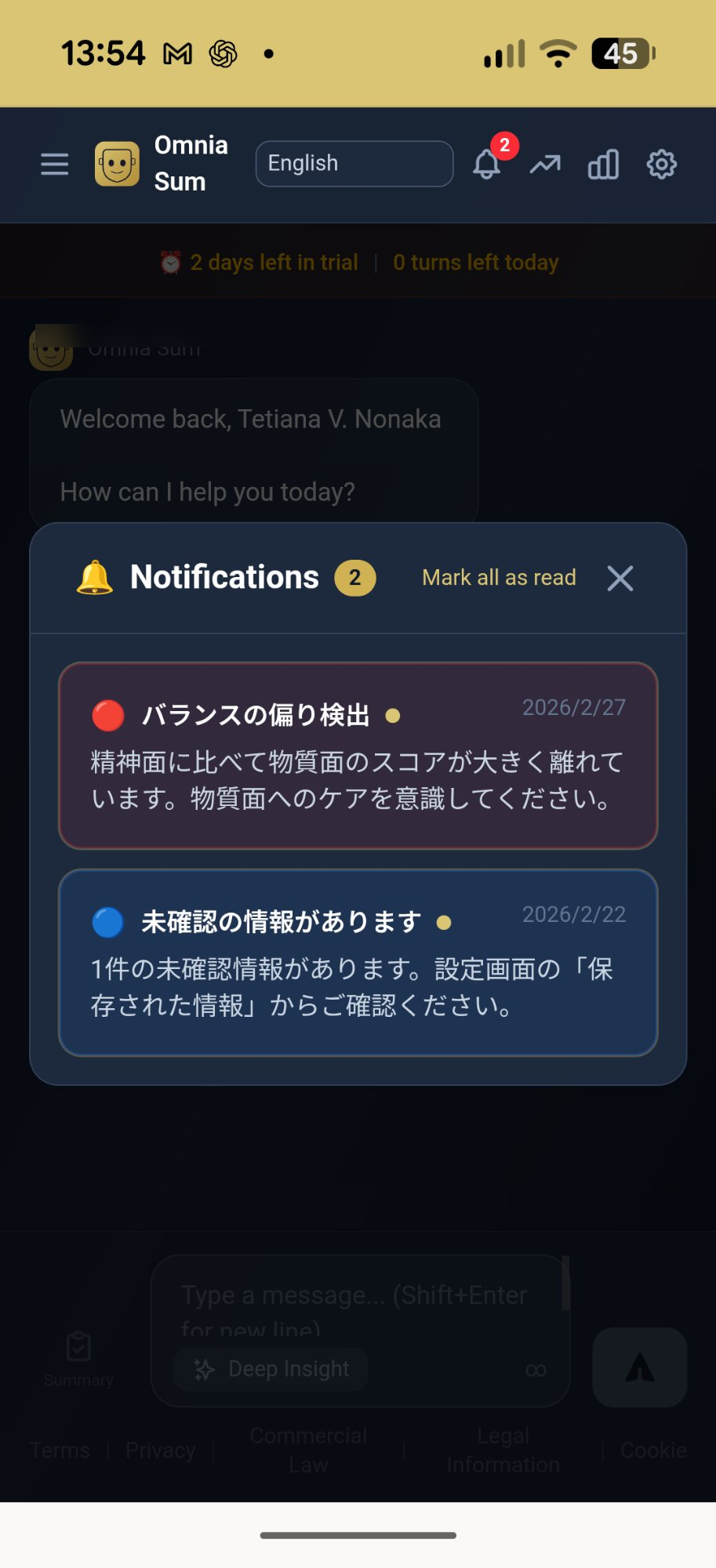
Task: Click the Omnia Sum robot logo
Action: tap(118, 165)
